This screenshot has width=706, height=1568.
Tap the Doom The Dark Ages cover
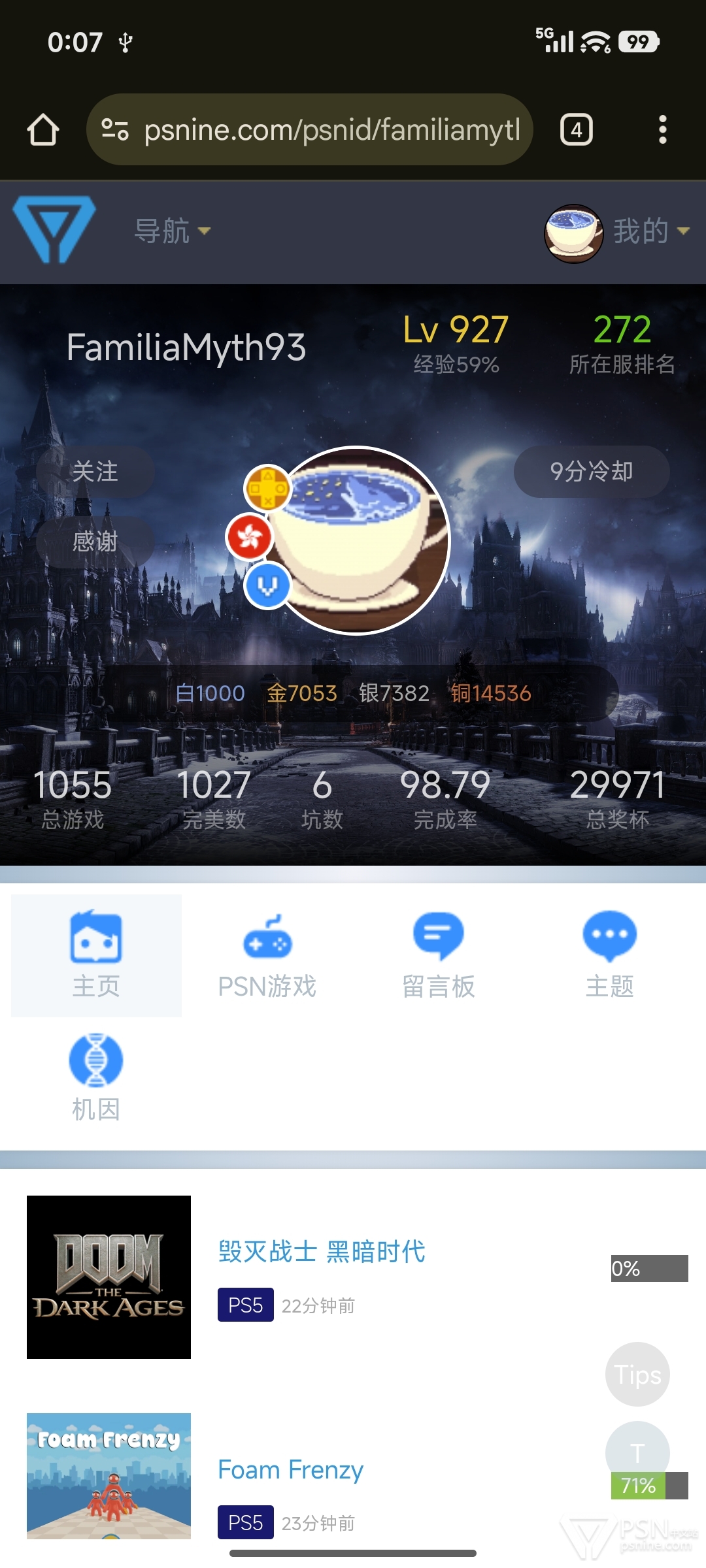pyautogui.click(x=109, y=1277)
